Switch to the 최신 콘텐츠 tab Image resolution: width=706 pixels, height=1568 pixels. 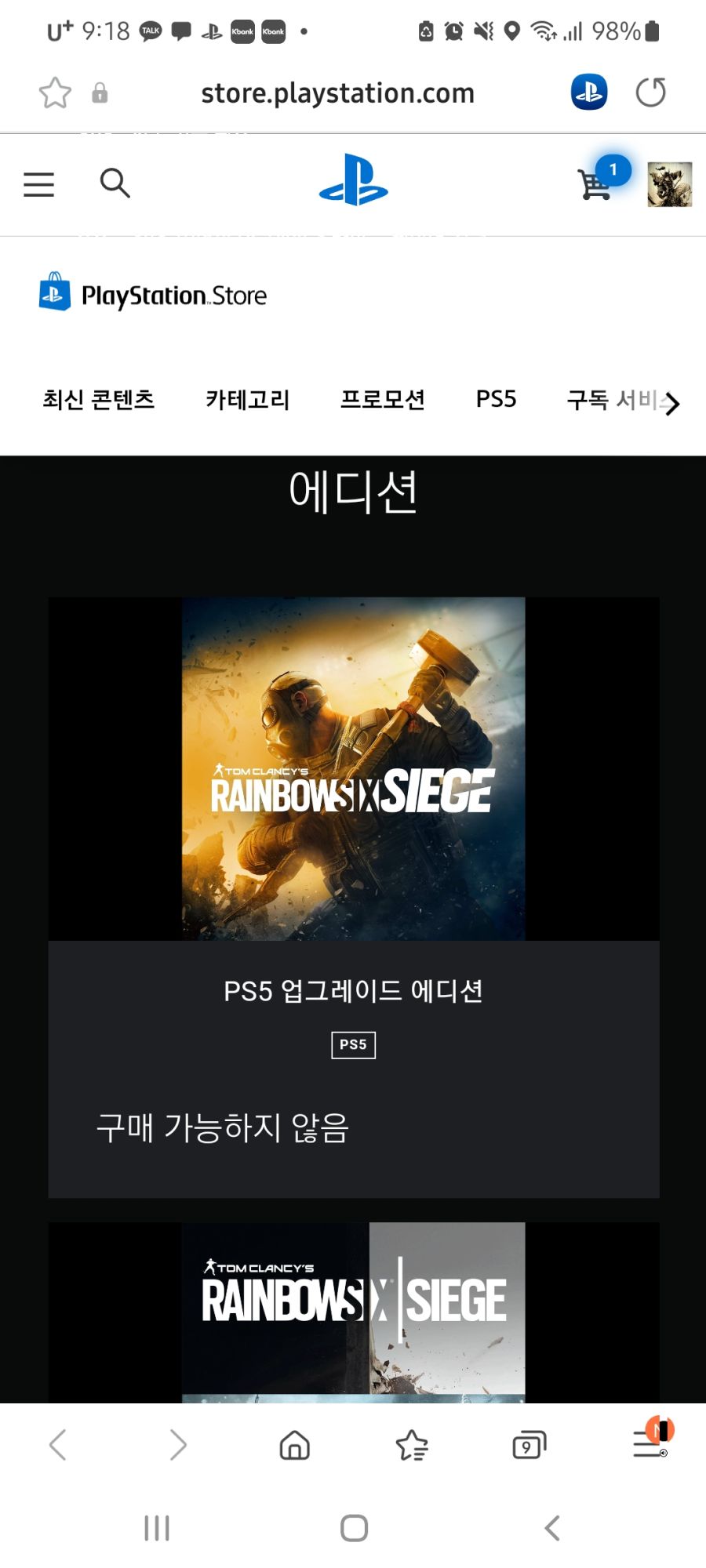click(99, 400)
